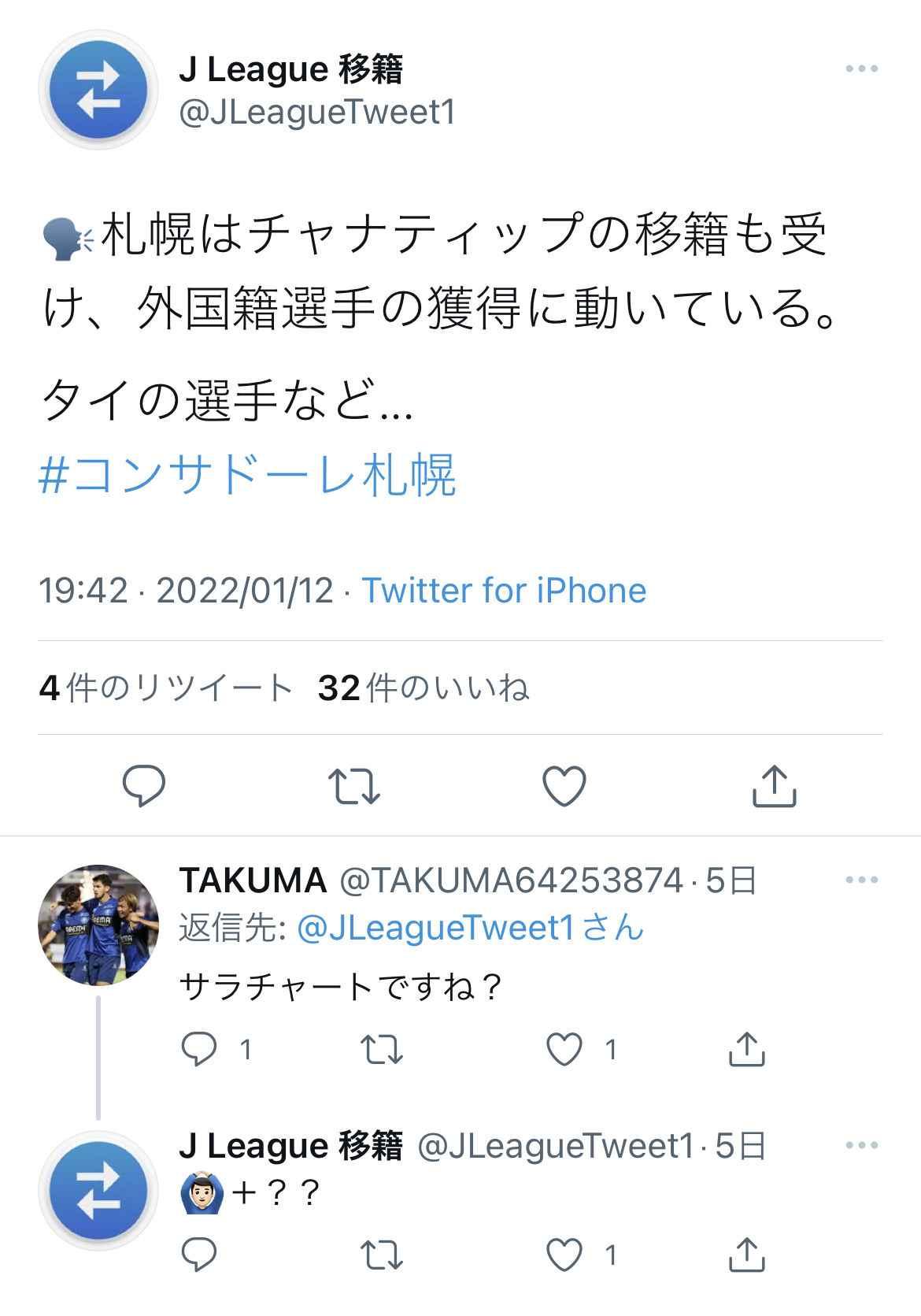This screenshot has height=1316, width=921.
Task: View the 32 likes list
Action: [424, 688]
